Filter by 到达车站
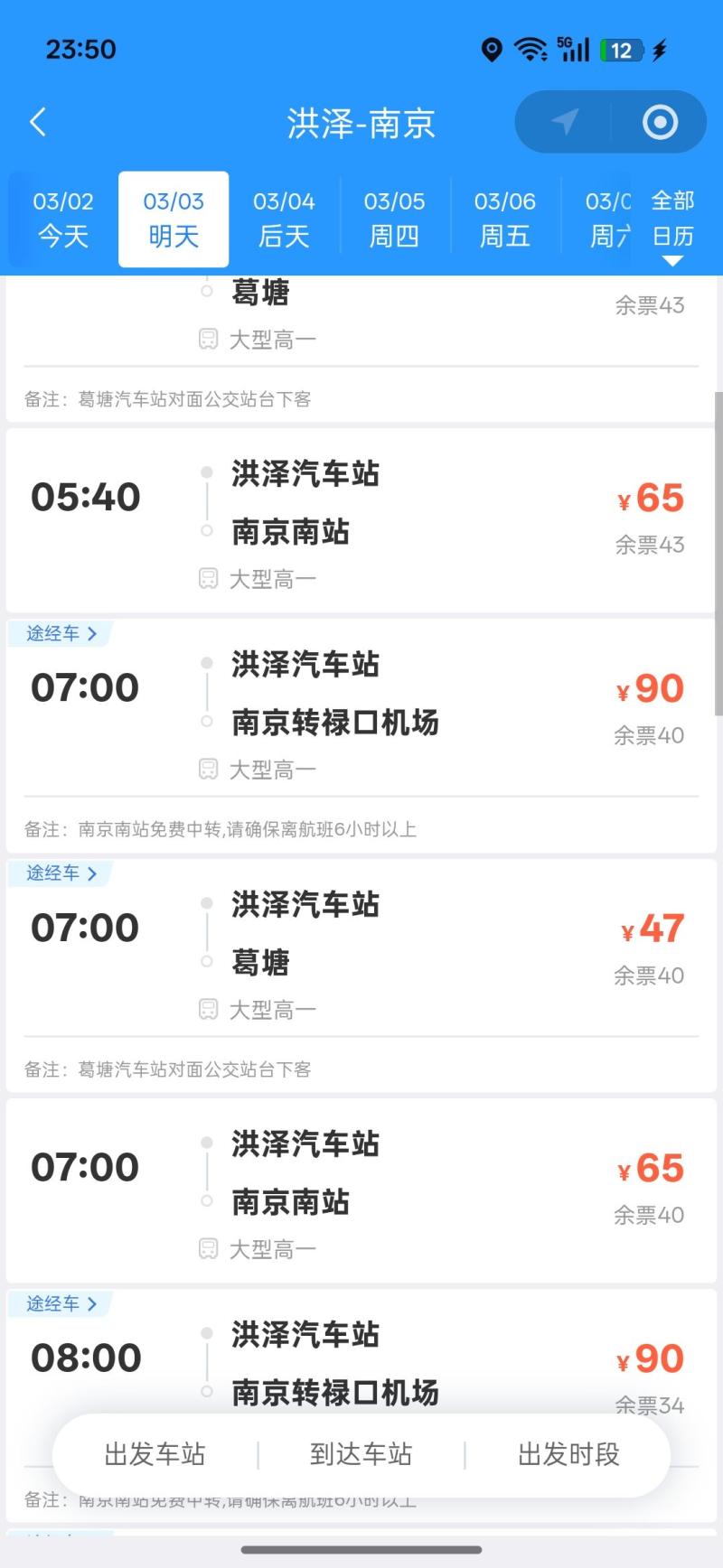Viewport: 723px width, 1568px height. pyautogui.click(x=361, y=1454)
